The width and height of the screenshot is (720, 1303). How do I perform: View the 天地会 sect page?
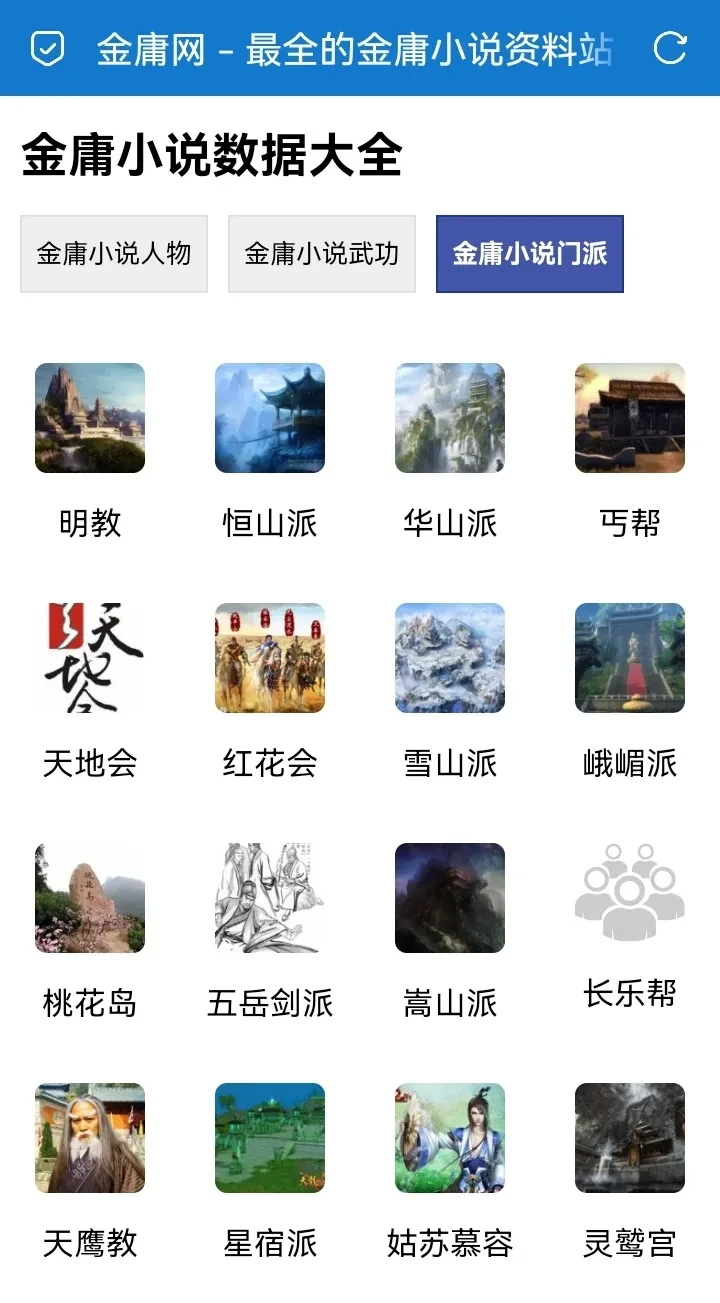pos(90,658)
